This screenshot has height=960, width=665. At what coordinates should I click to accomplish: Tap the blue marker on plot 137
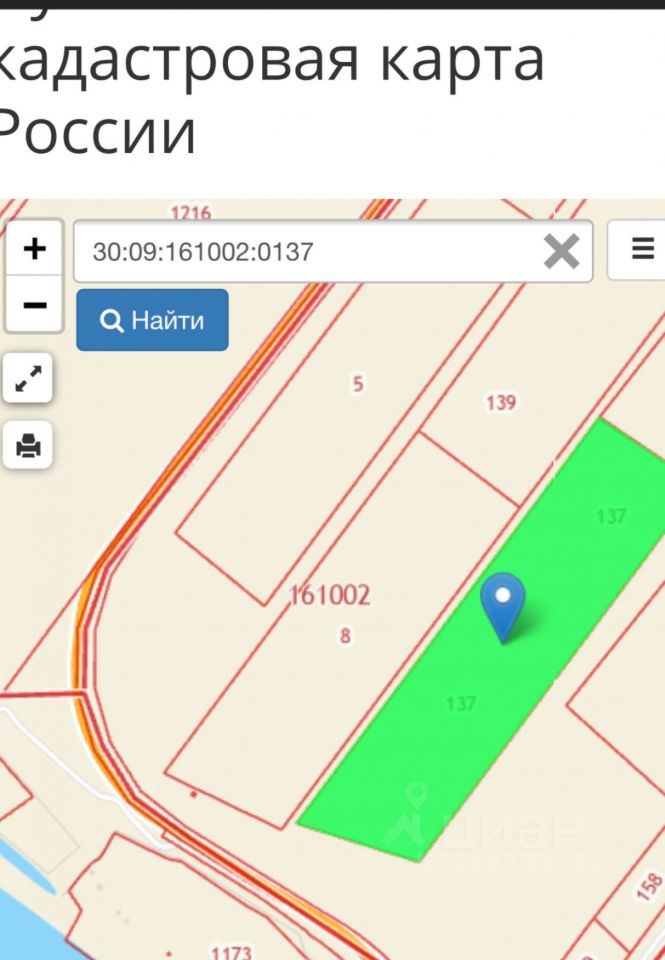[x=503, y=604]
